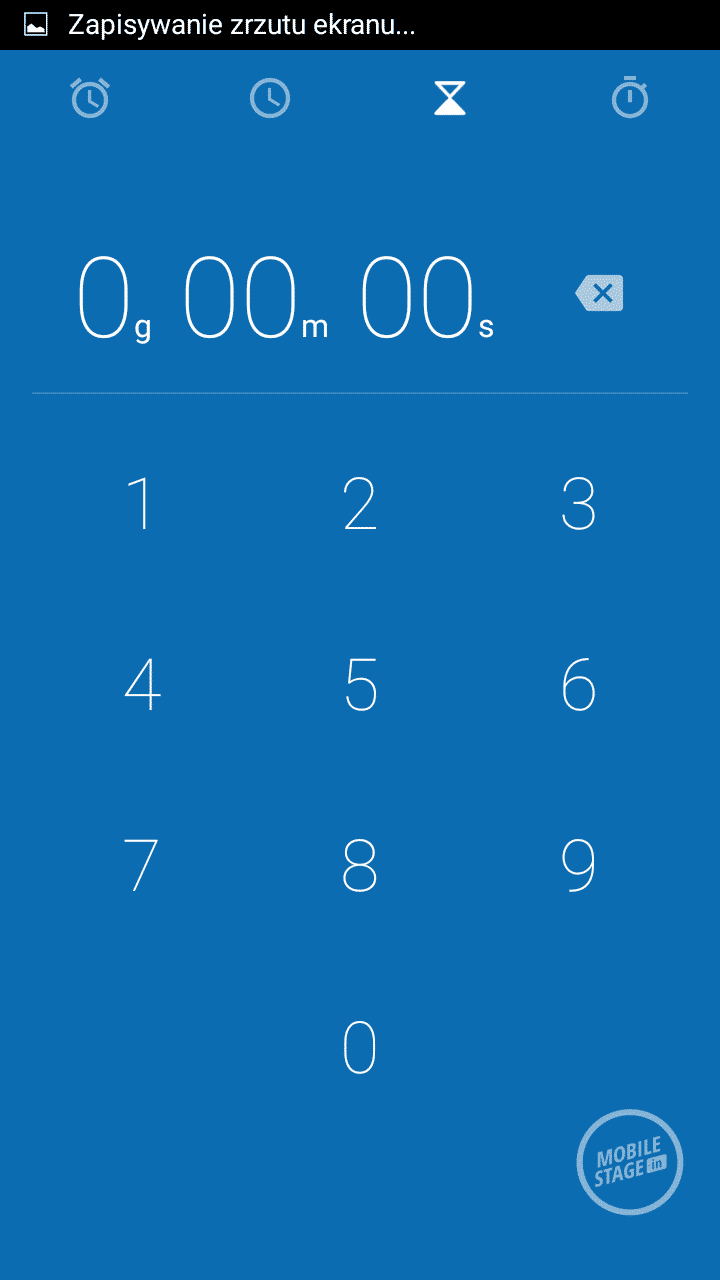The image size is (720, 1280).
Task: Delete the last entered timer digit
Action: pyautogui.click(x=599, y=294)
